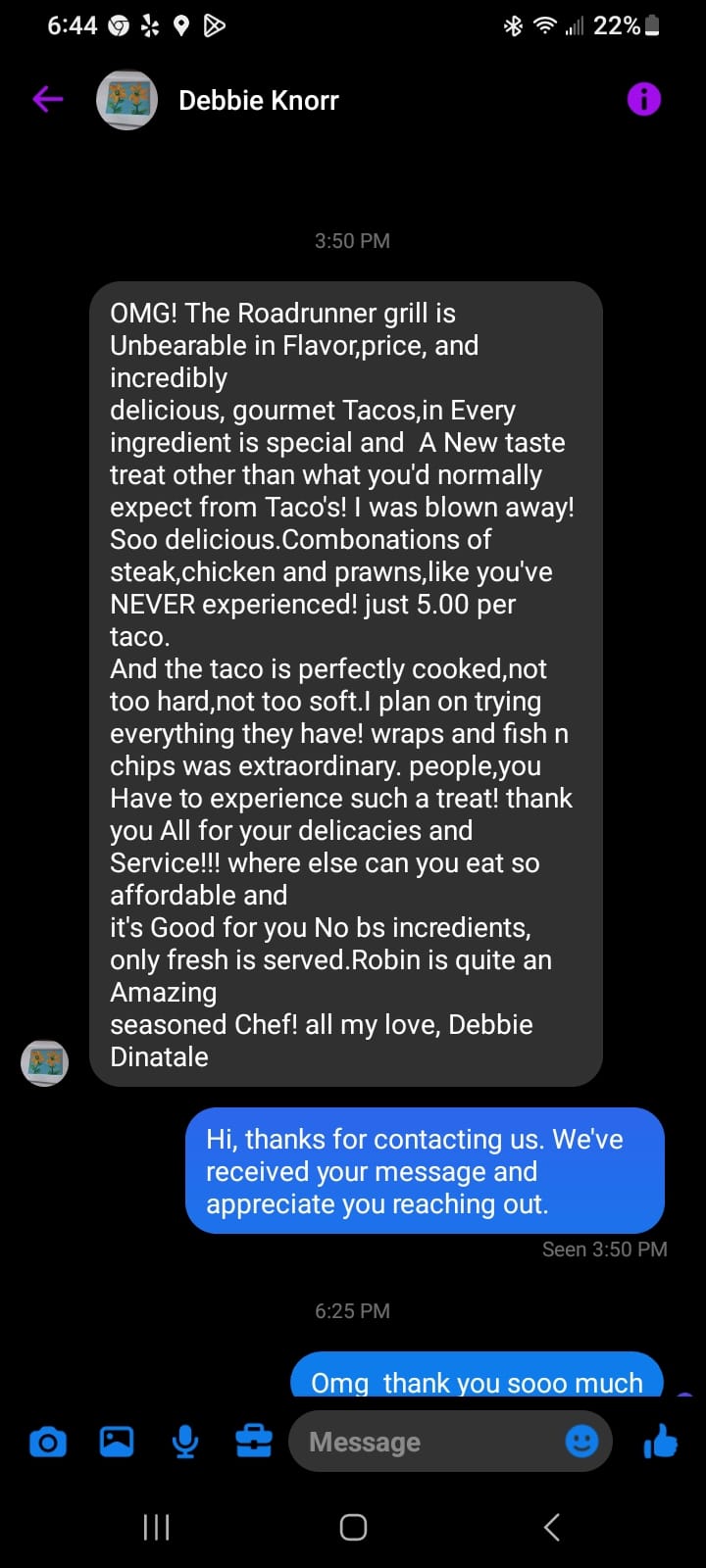Screen dimensions: 706x1568
Task: Open the camera to take a photo
Action: (x=48, y=1442)
